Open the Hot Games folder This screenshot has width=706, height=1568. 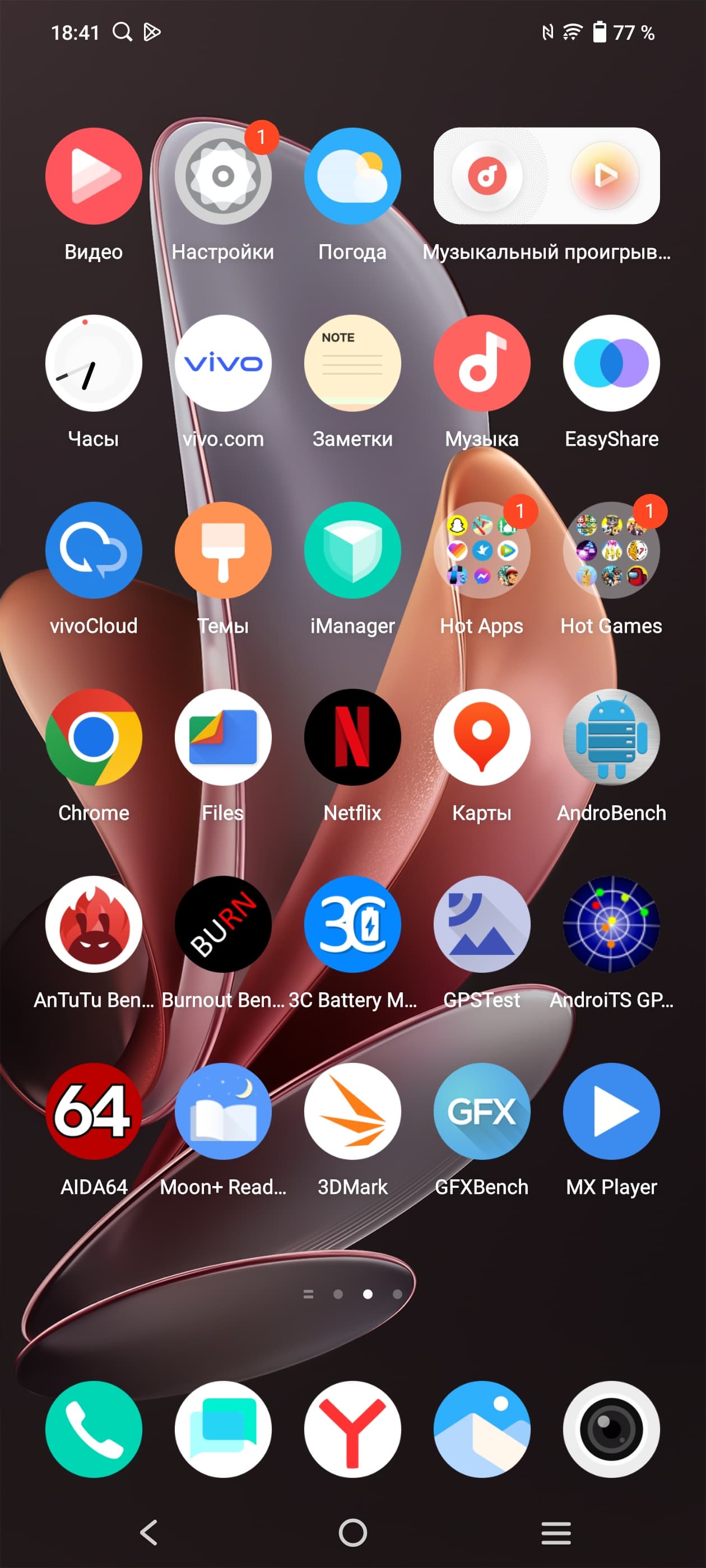click(x=611, y=550)
